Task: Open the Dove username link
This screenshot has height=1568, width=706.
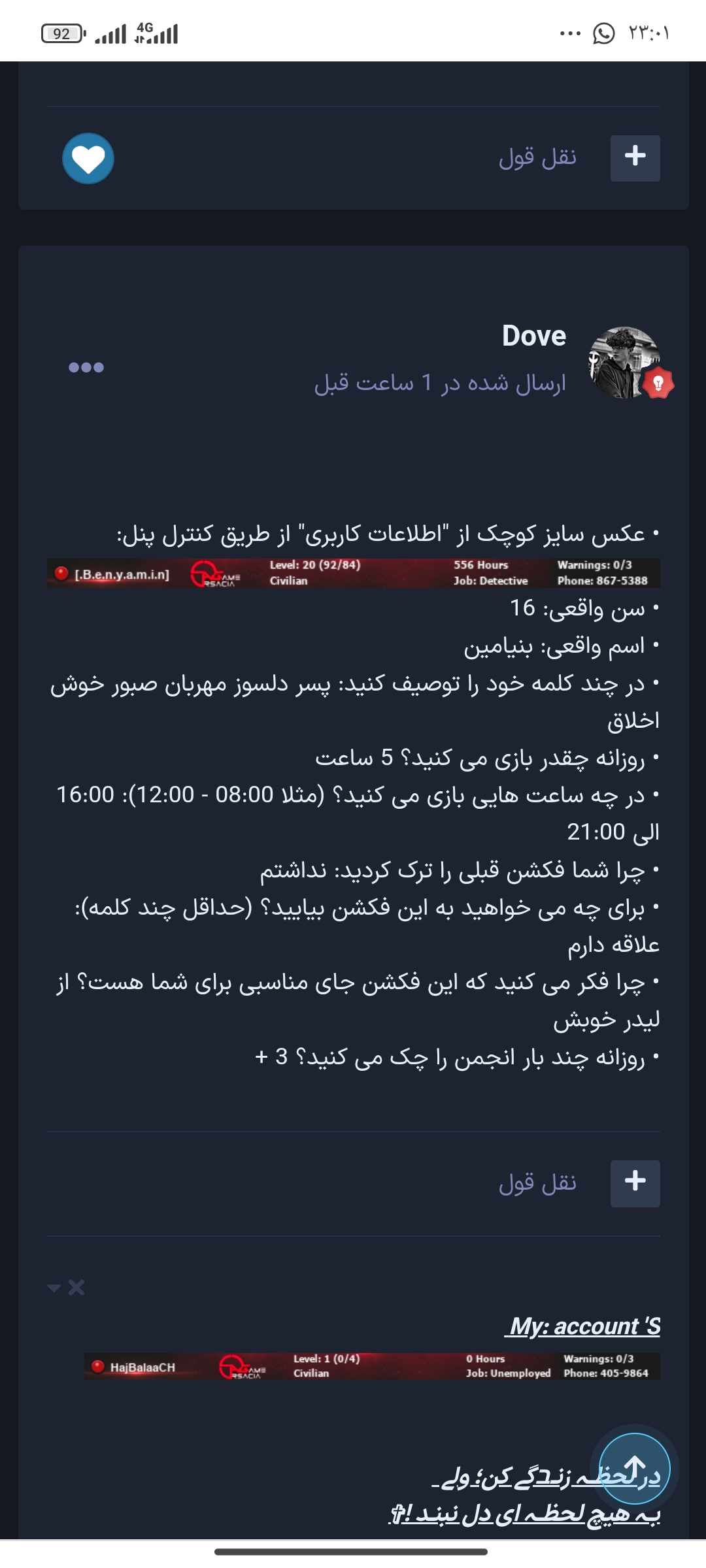Action: coord(534,336)
